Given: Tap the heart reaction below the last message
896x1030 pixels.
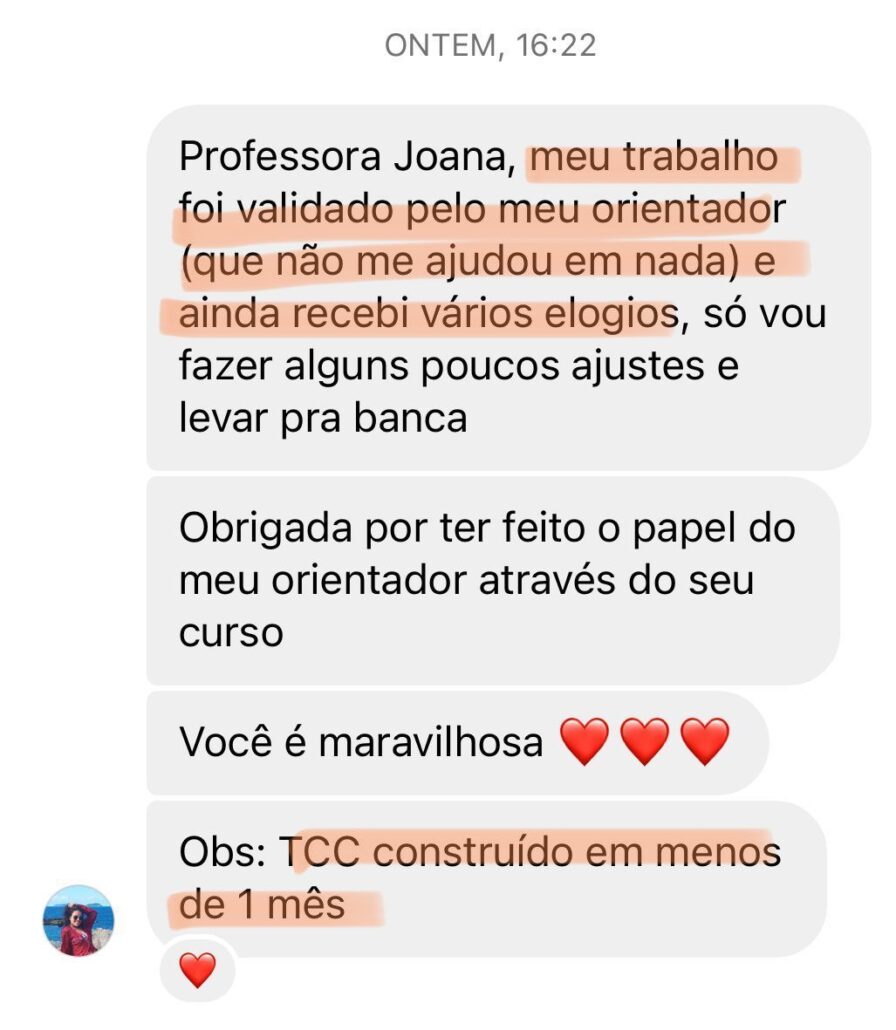Looking at the screenshot, I should [197, 970].
